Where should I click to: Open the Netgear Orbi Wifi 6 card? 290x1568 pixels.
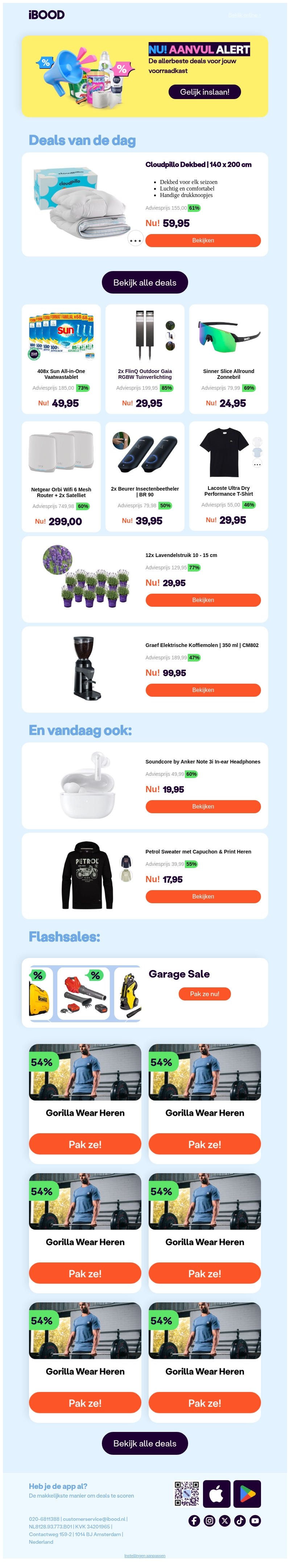tap(61, 476)
